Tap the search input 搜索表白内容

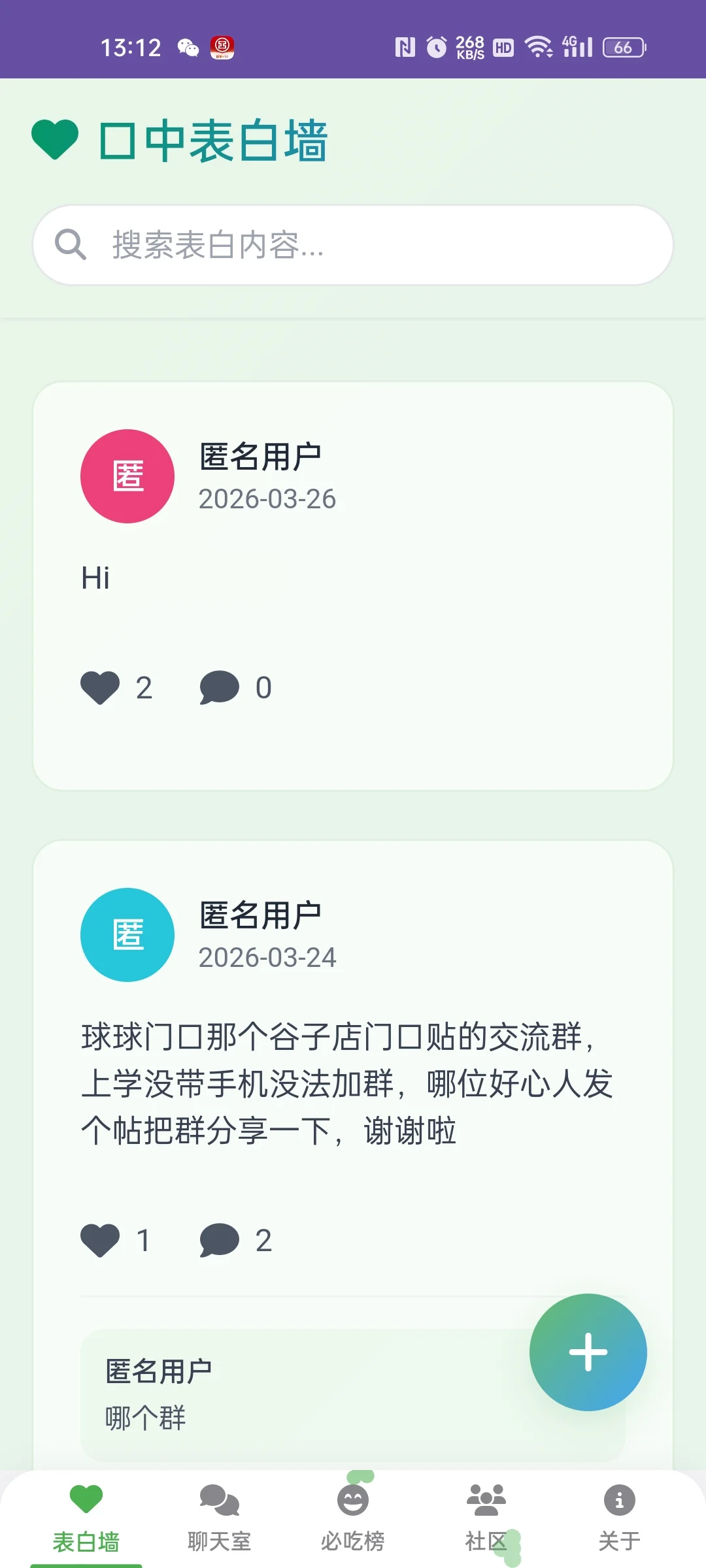(353, 245)
